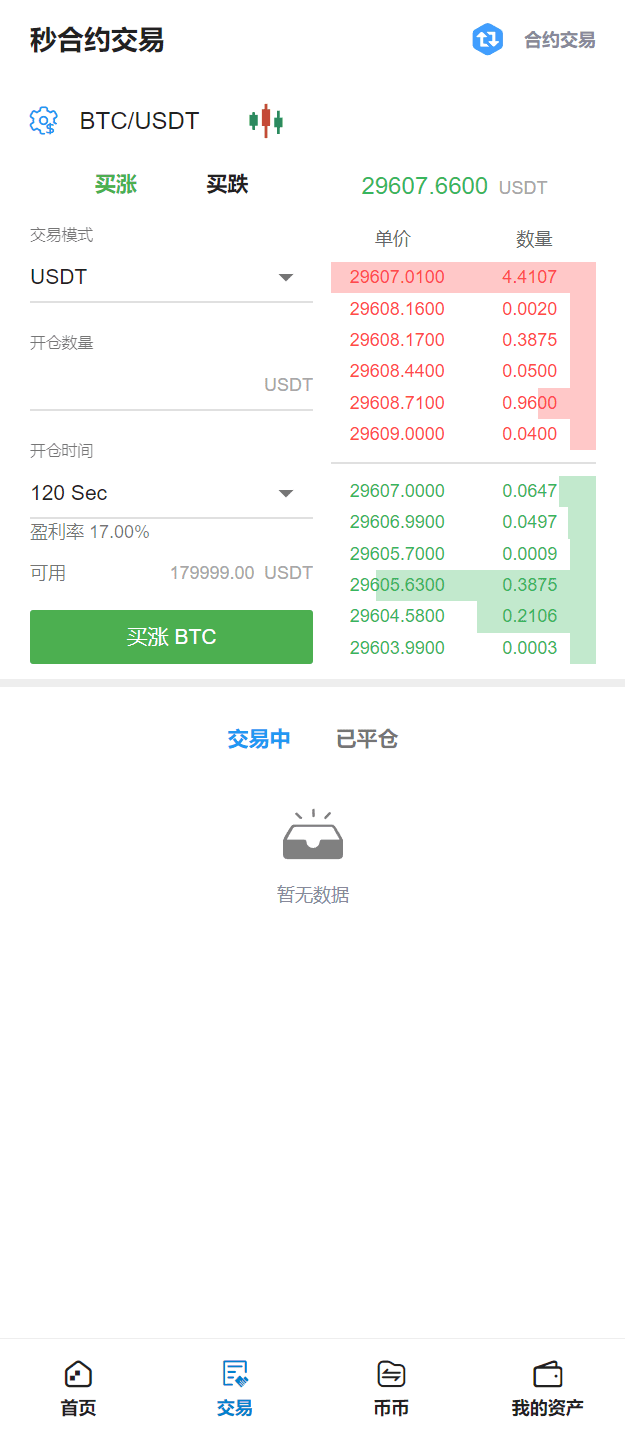
Task: Open the 币币 bottom tab
Action: pos(391,1389)
